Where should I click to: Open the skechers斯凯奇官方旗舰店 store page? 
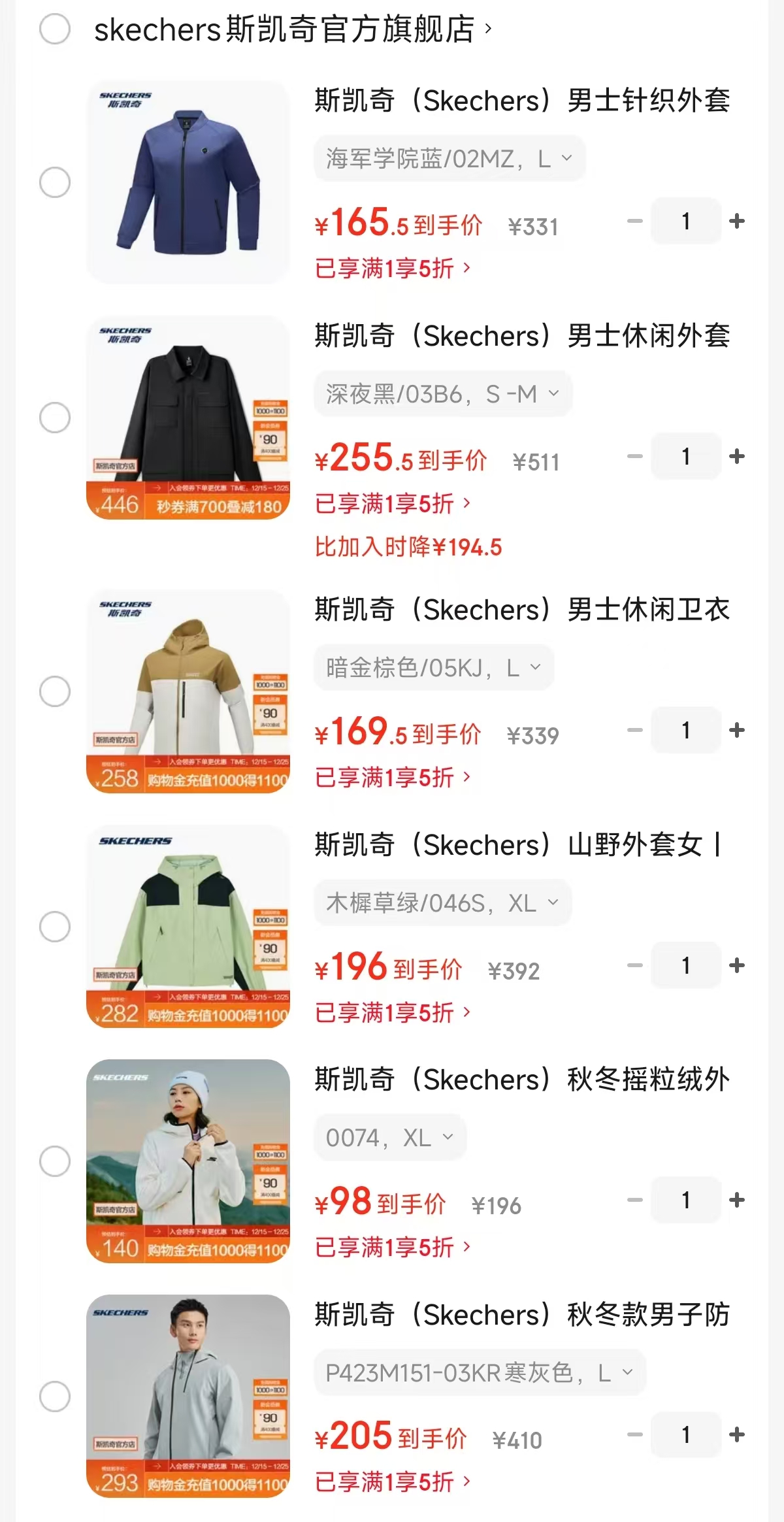pyautogui.click(x=292, y=29)
